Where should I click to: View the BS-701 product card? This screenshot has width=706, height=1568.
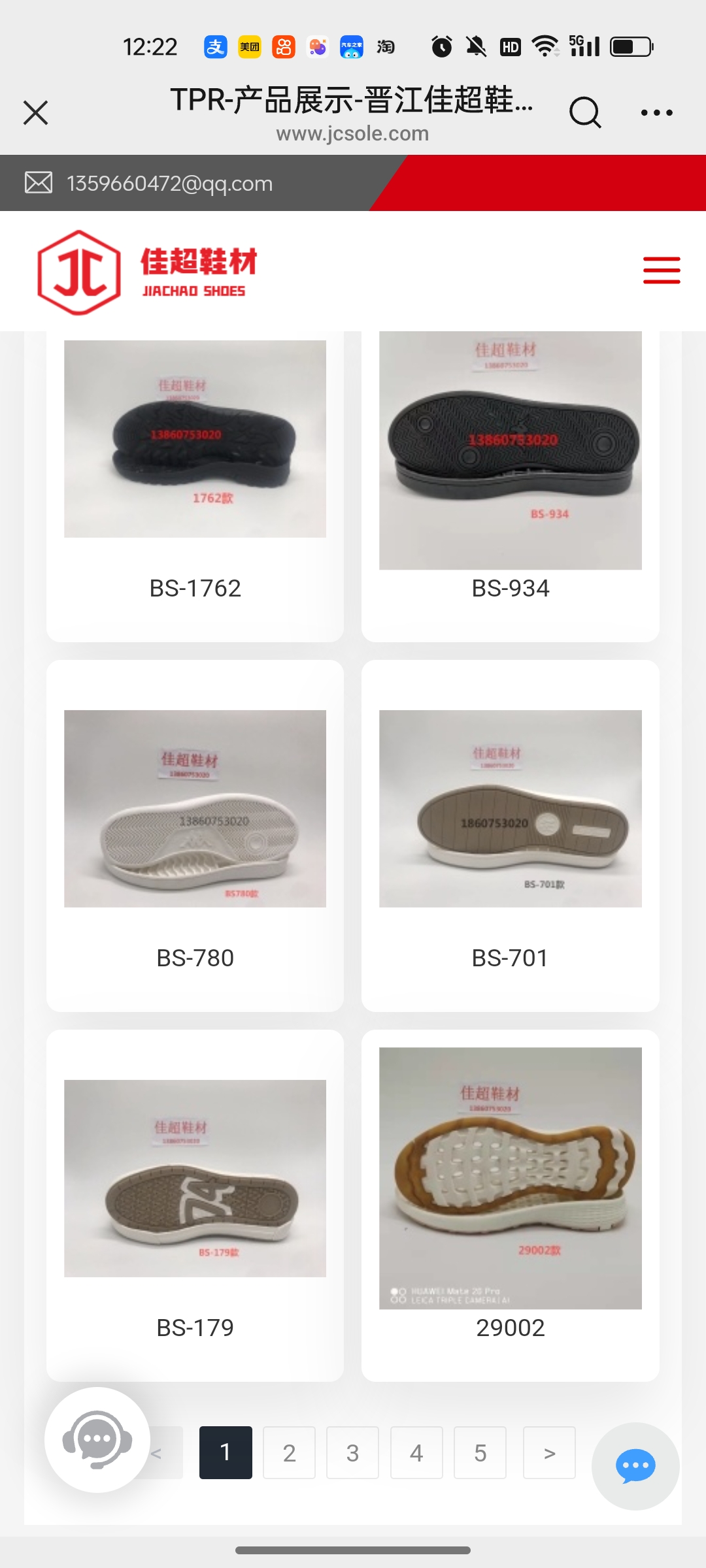point(510,835)
